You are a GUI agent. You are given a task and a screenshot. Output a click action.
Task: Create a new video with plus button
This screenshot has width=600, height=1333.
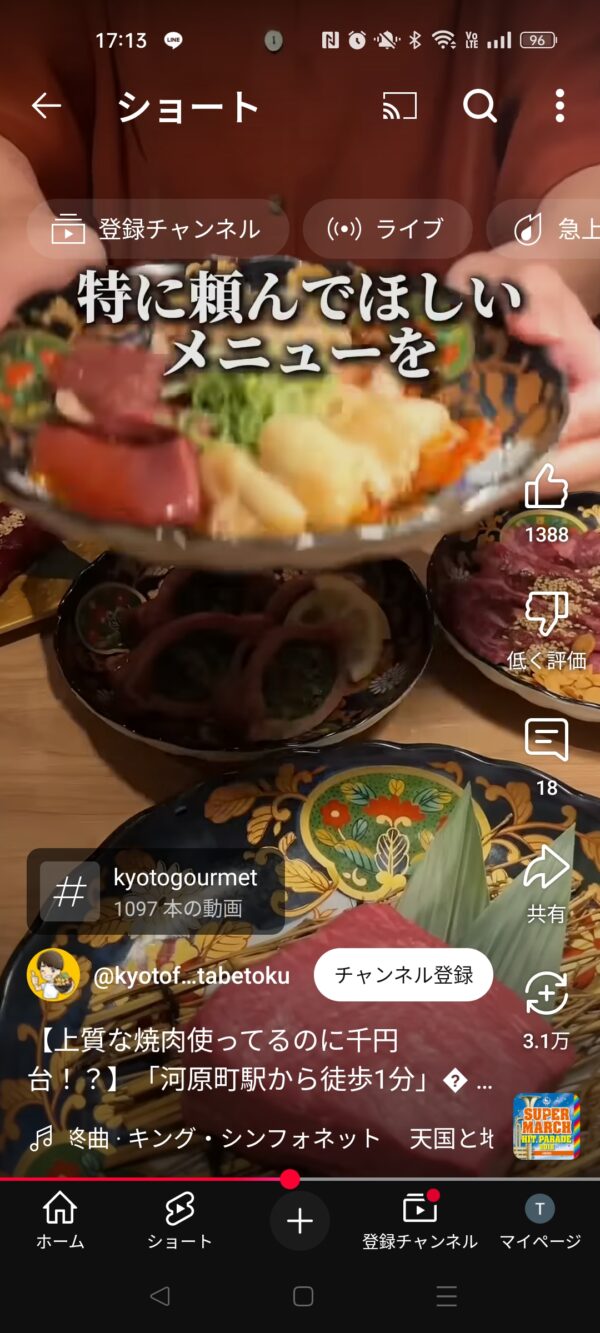[x=300, y=1221]
